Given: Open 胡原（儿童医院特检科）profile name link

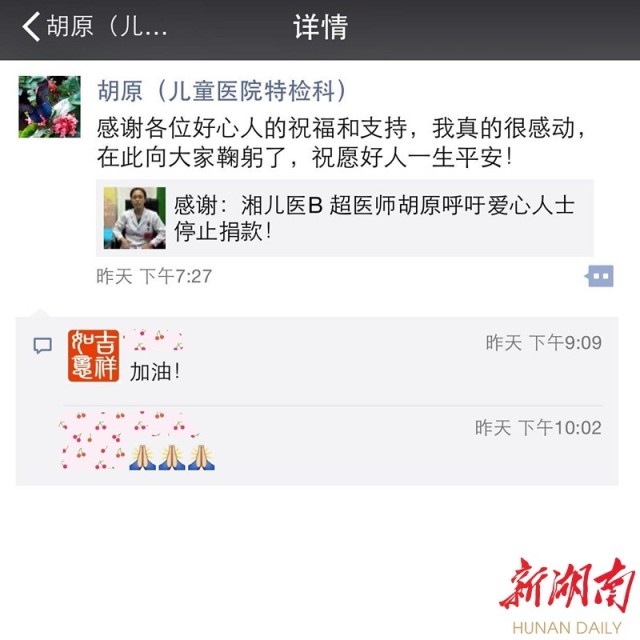Looking at the screenshot, I should tap(222, 91).
